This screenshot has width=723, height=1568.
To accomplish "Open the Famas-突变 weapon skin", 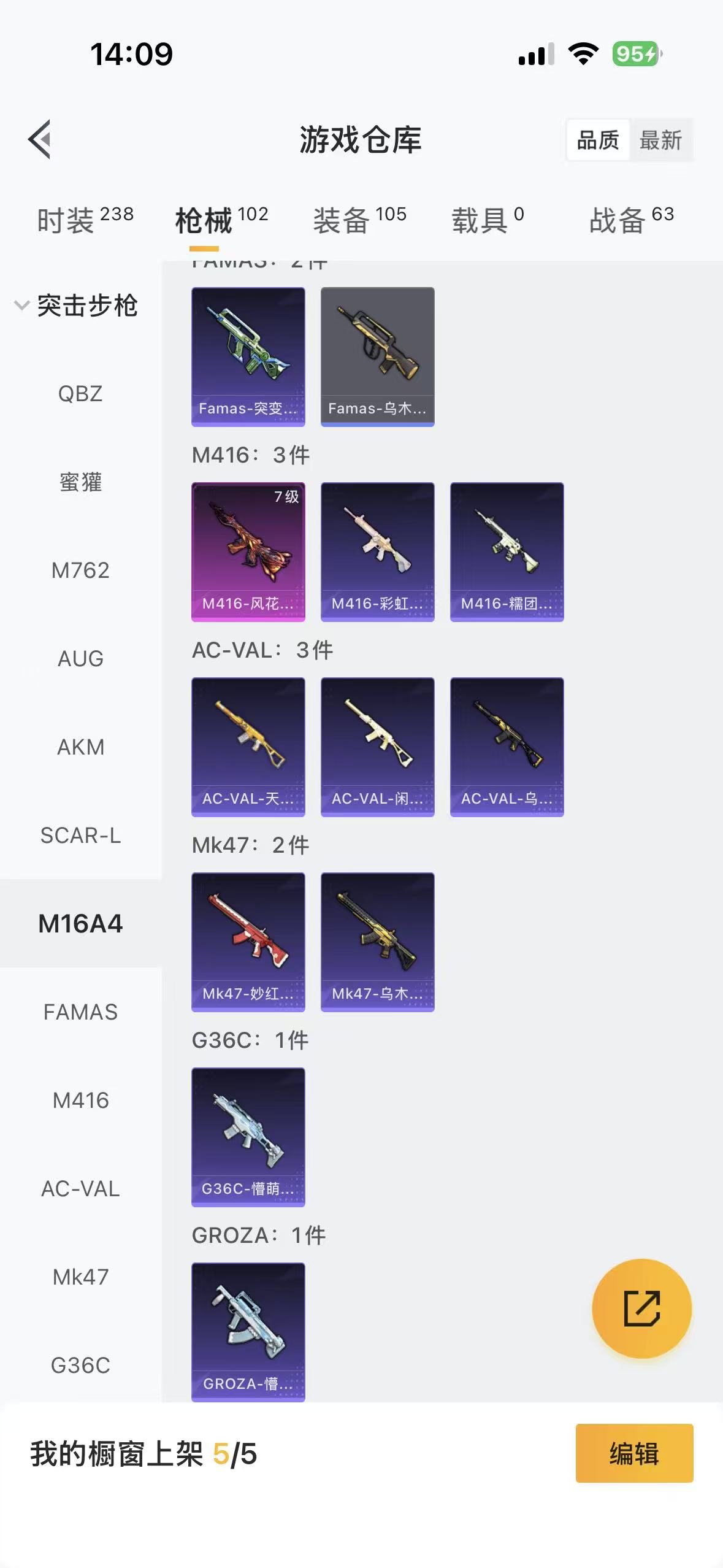I will point(248,356).
